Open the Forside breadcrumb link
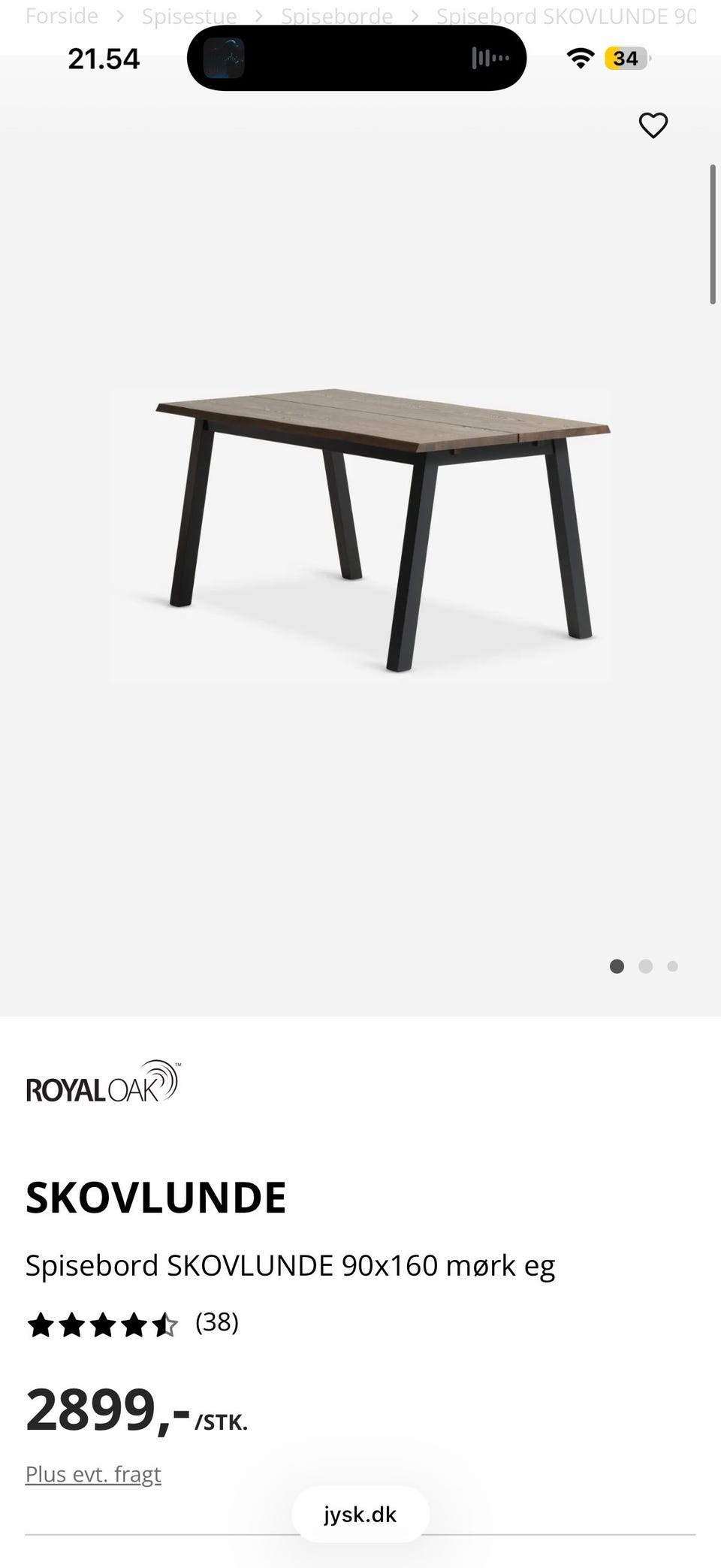Viewport: 721px width, 1568px height. coord(62,16)
